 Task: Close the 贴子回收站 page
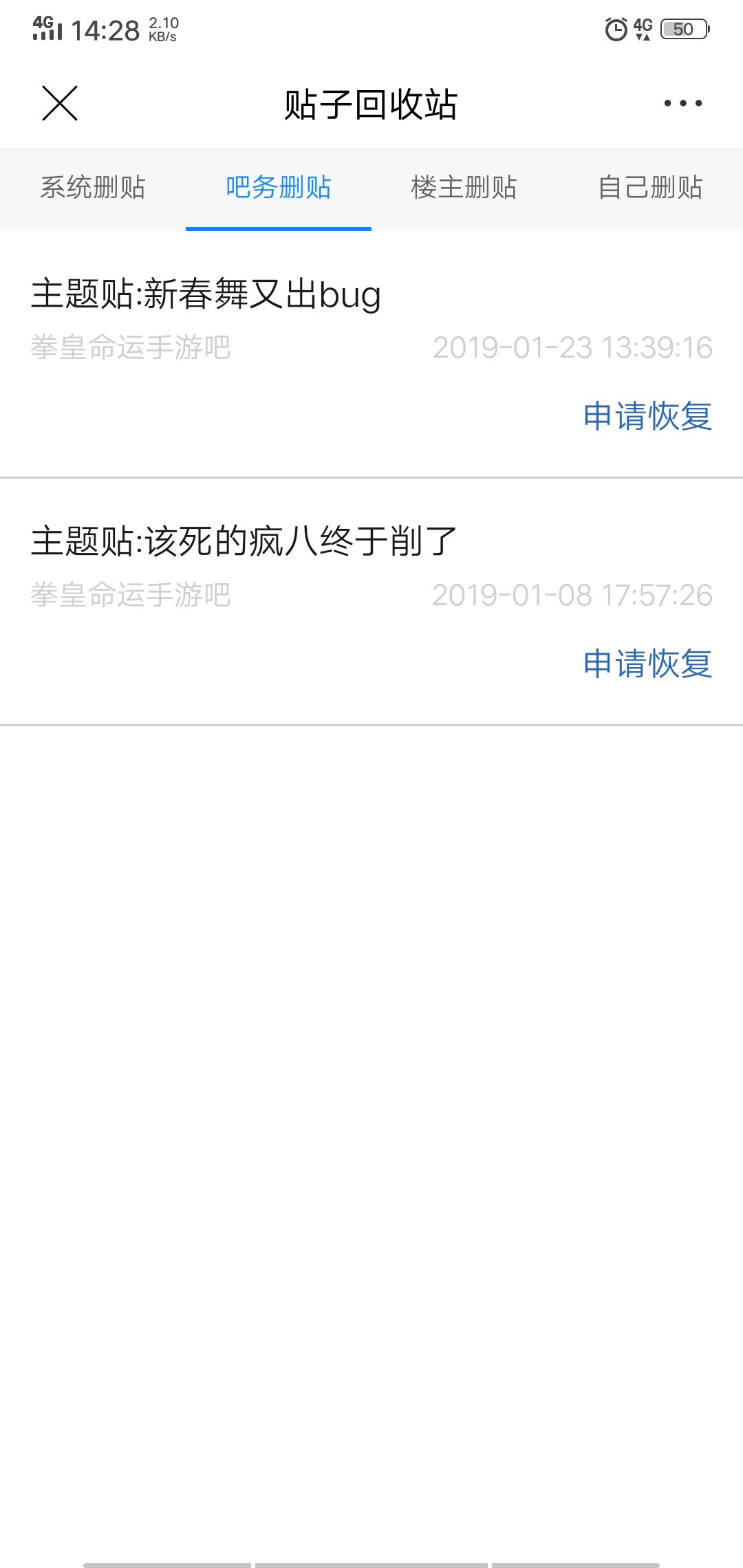[60, 103]
